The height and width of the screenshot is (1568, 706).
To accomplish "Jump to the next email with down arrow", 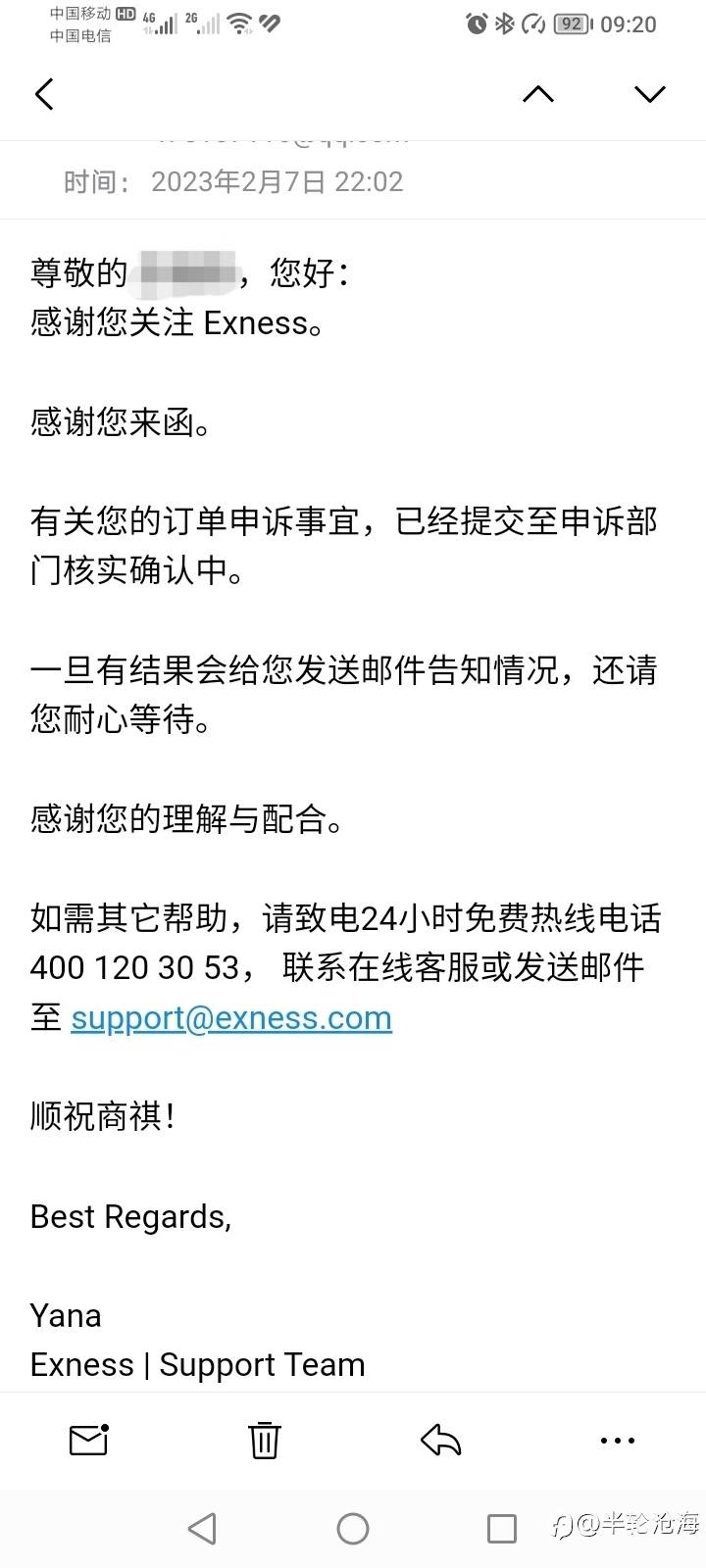I will pyautogui.click(x=649, y=94).
